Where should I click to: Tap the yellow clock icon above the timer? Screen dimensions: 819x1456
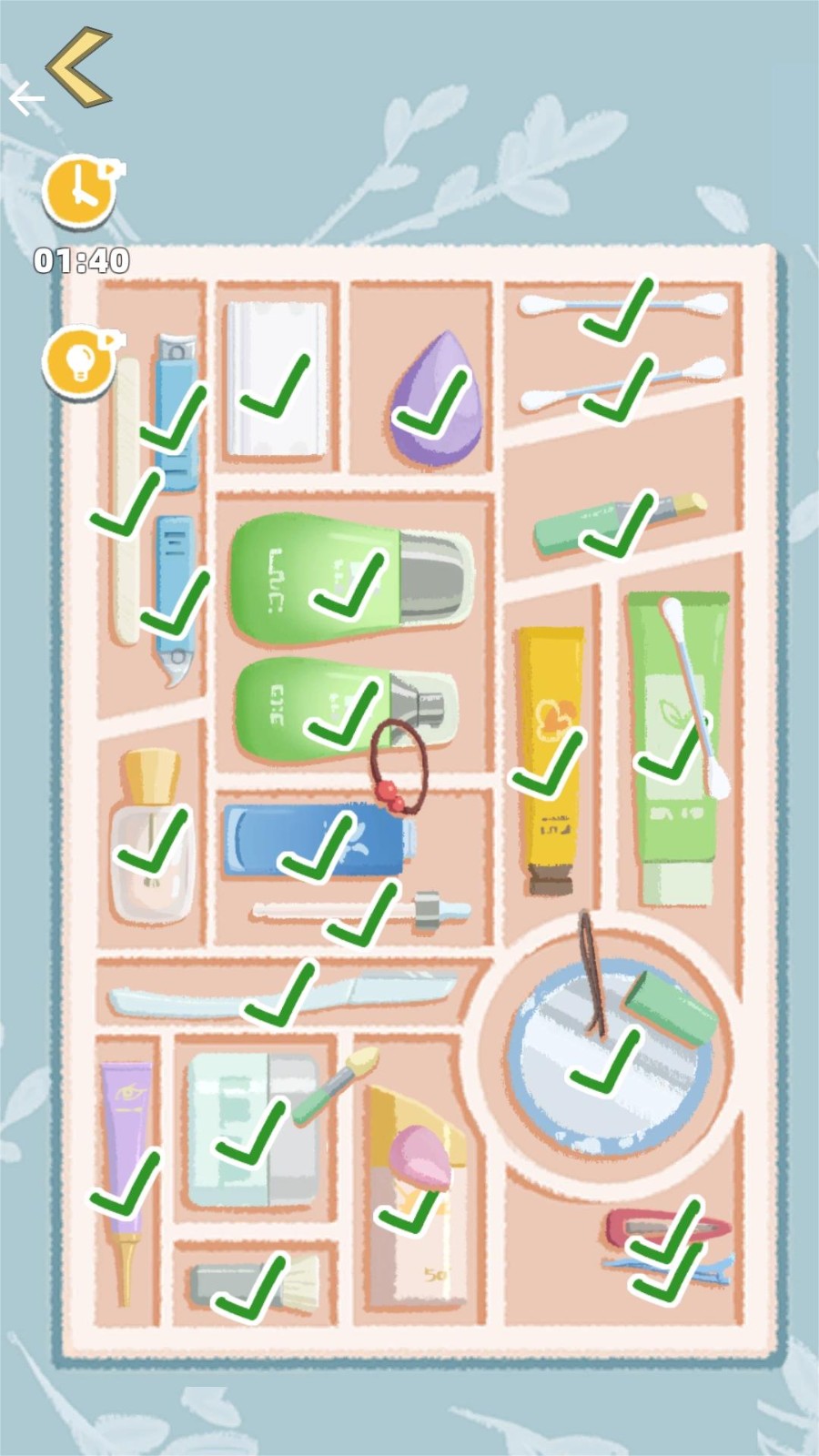82,191
